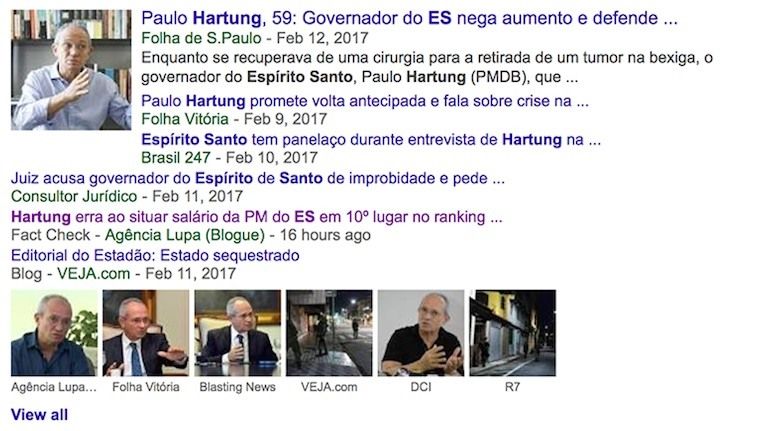The height and width of the screenshot is (431, 760).
Task: Open the Agência Lupa image thumbnail
Action: tap(54, 333)
